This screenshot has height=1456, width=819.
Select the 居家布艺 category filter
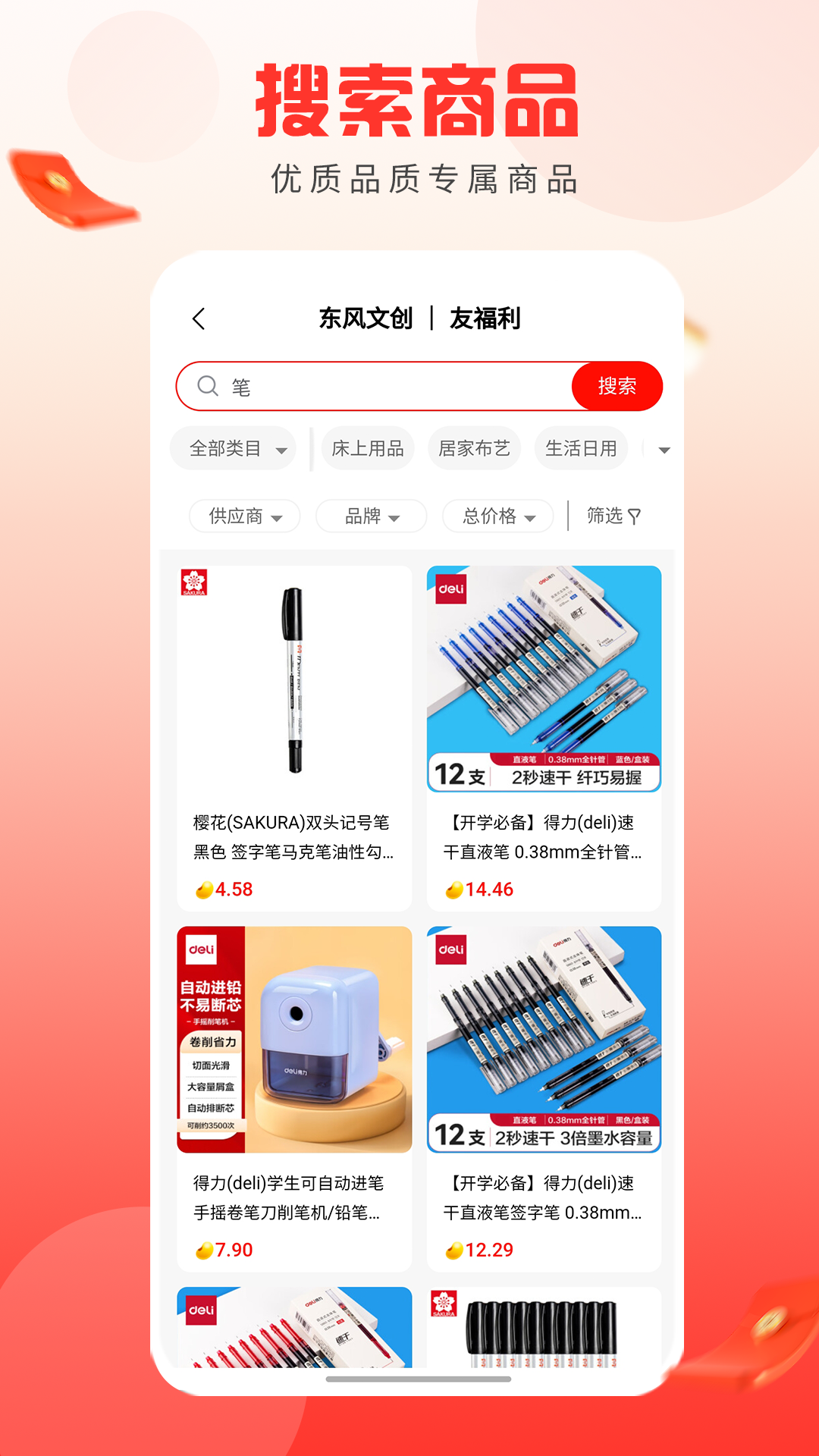474,448
